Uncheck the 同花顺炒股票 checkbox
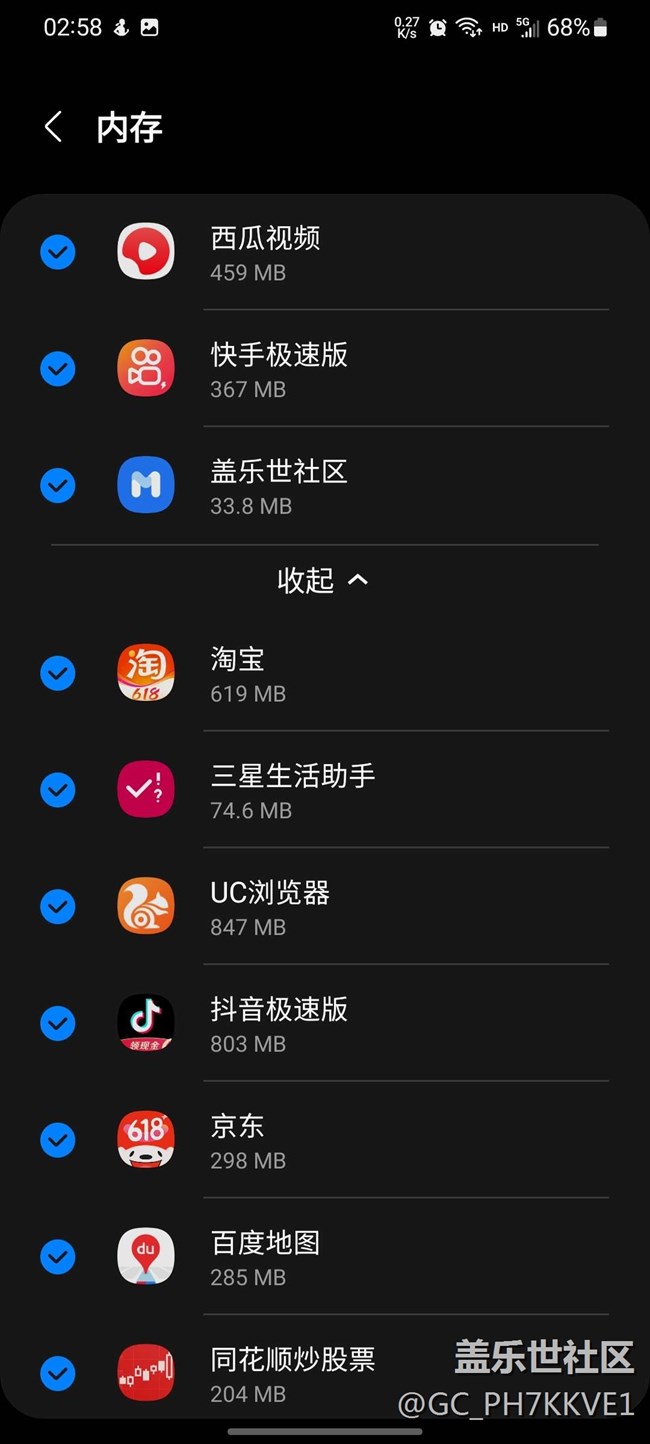This screenshot has height=1444, width=650. 58,1372
